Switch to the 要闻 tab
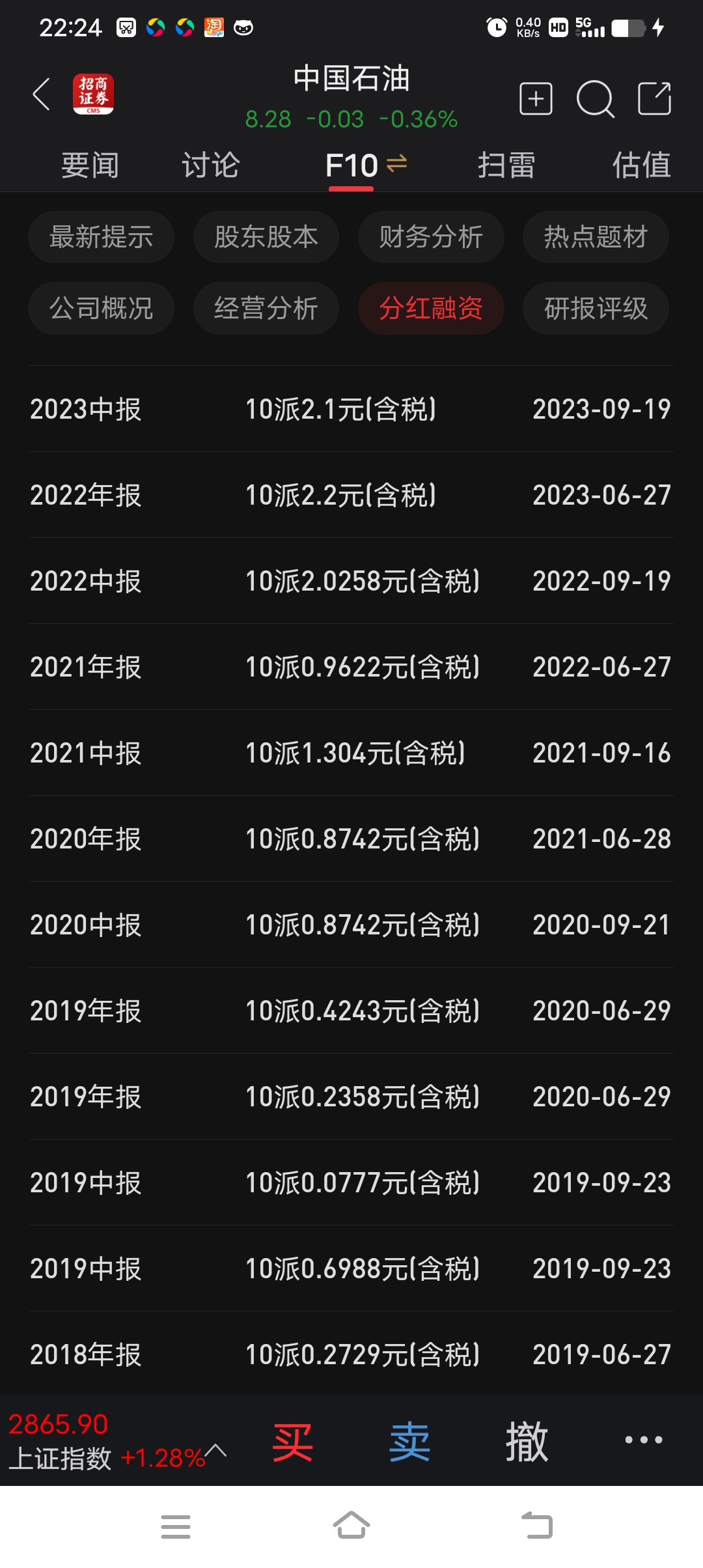This screenshot has height=1568, width=703. [x=90, y=165]
